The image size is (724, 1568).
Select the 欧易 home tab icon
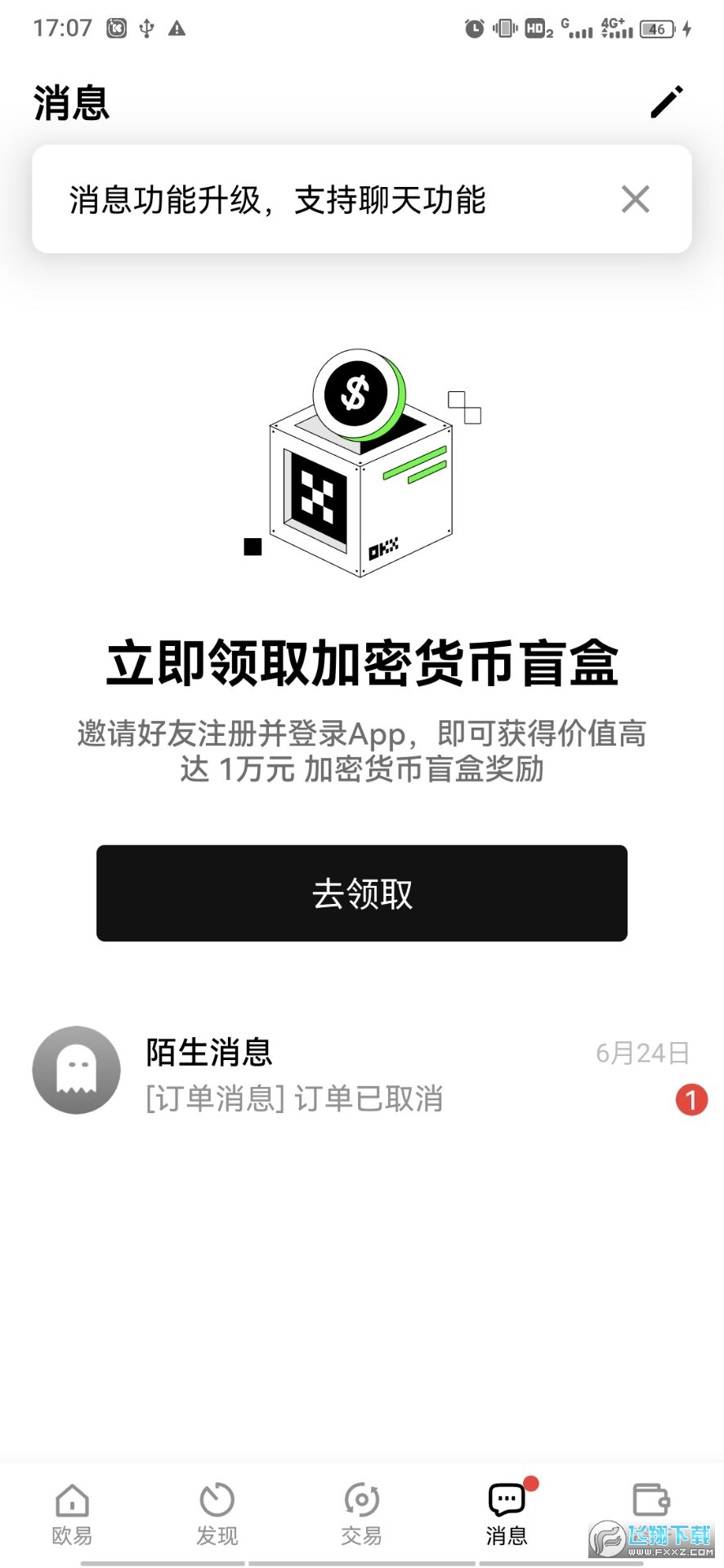(x=72, y=1511)
